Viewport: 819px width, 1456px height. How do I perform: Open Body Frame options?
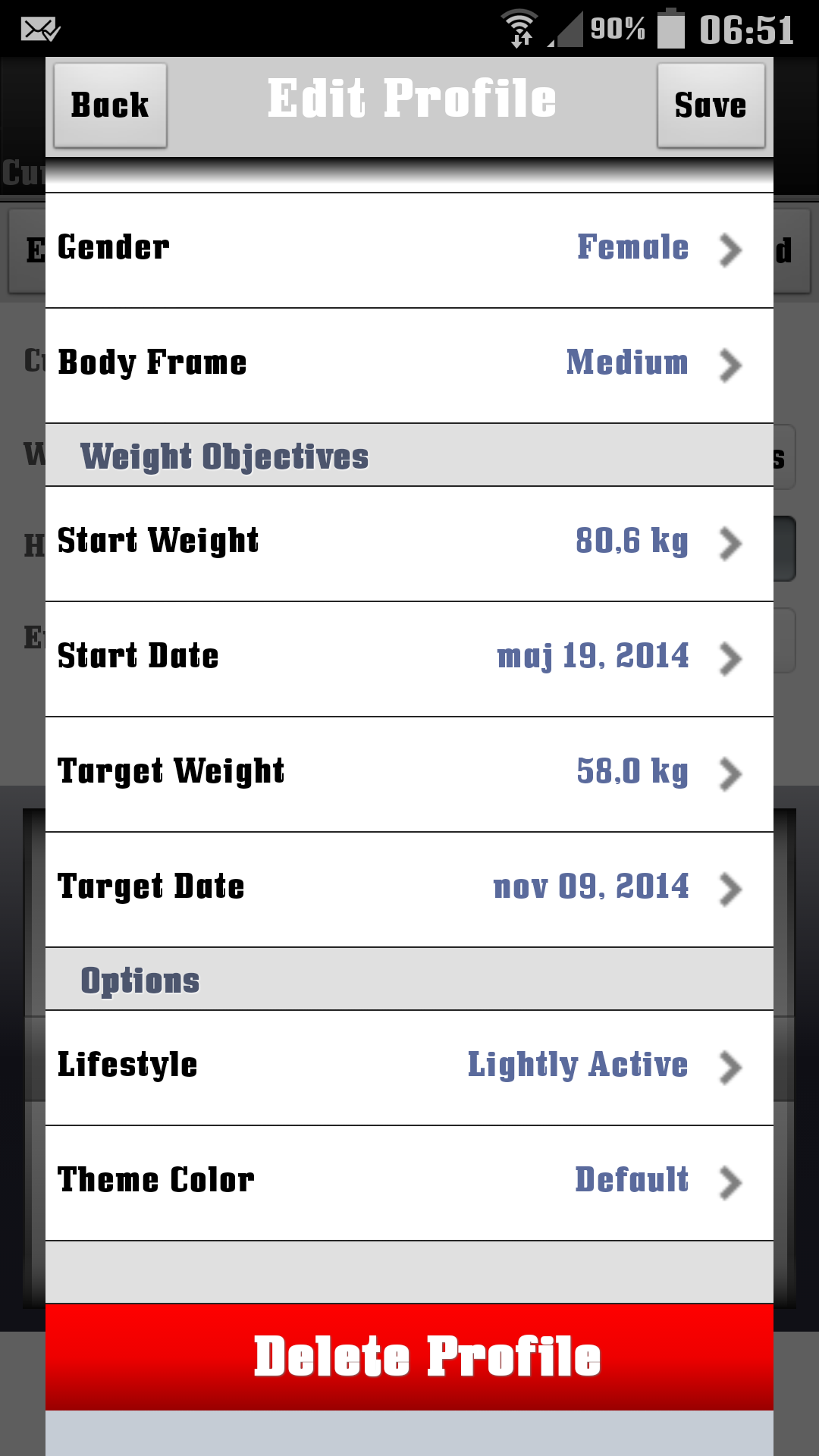coord(409,365)
